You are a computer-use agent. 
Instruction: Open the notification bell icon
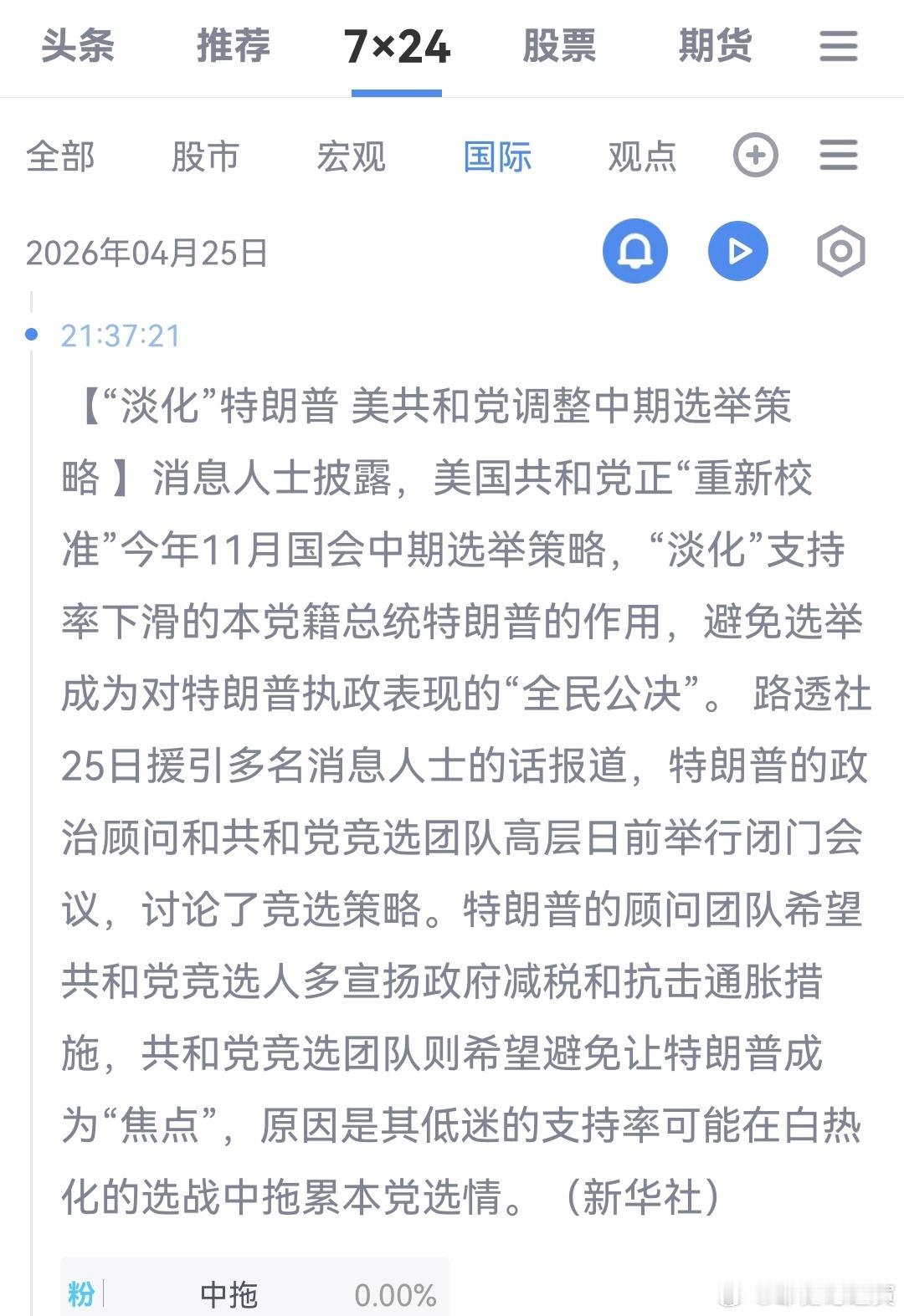635,250
